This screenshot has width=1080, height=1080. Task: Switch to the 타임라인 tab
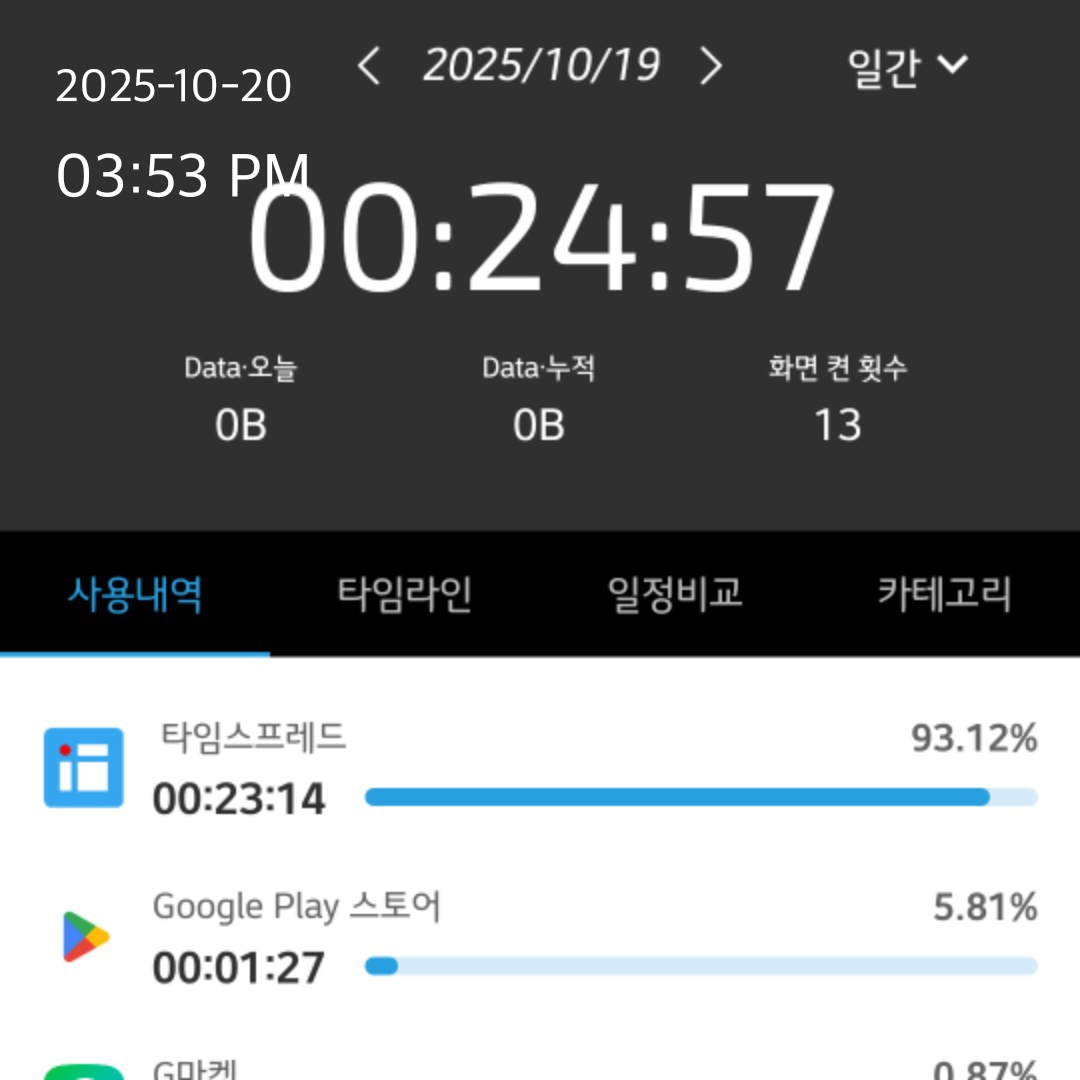(404, 594)
